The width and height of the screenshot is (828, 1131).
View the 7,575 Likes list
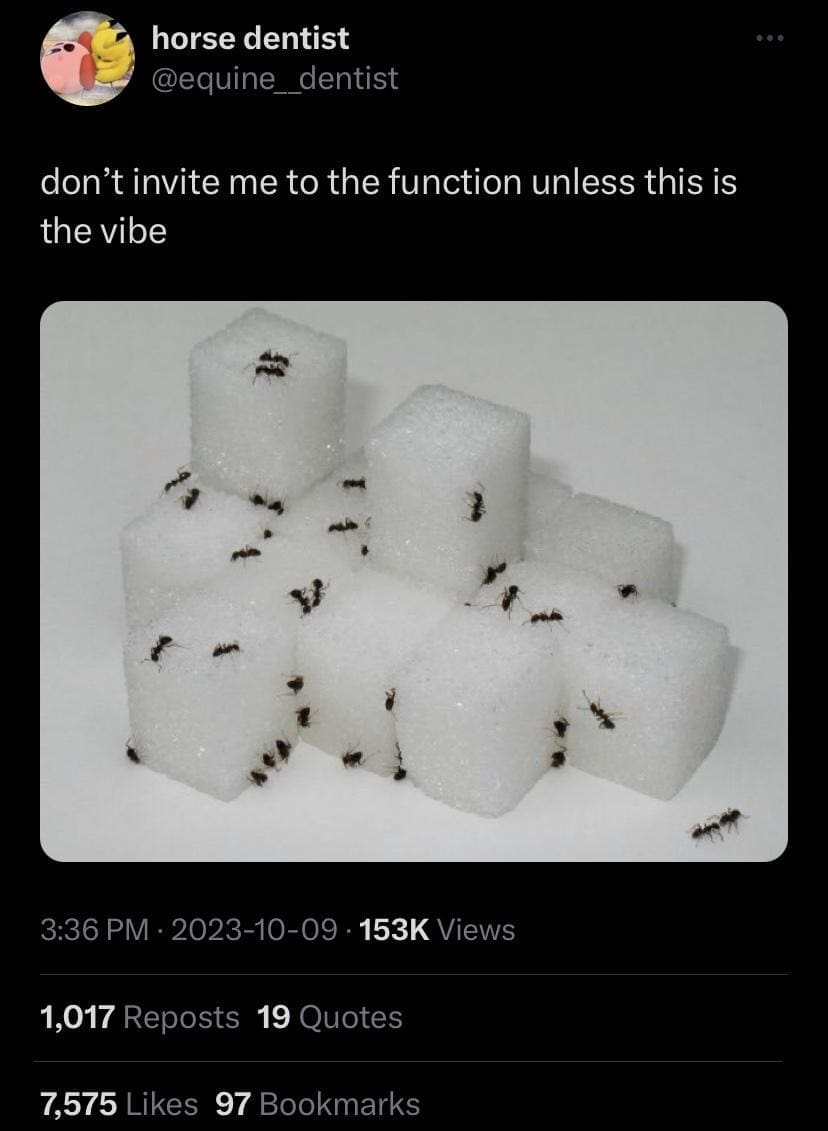[119, 1104]
